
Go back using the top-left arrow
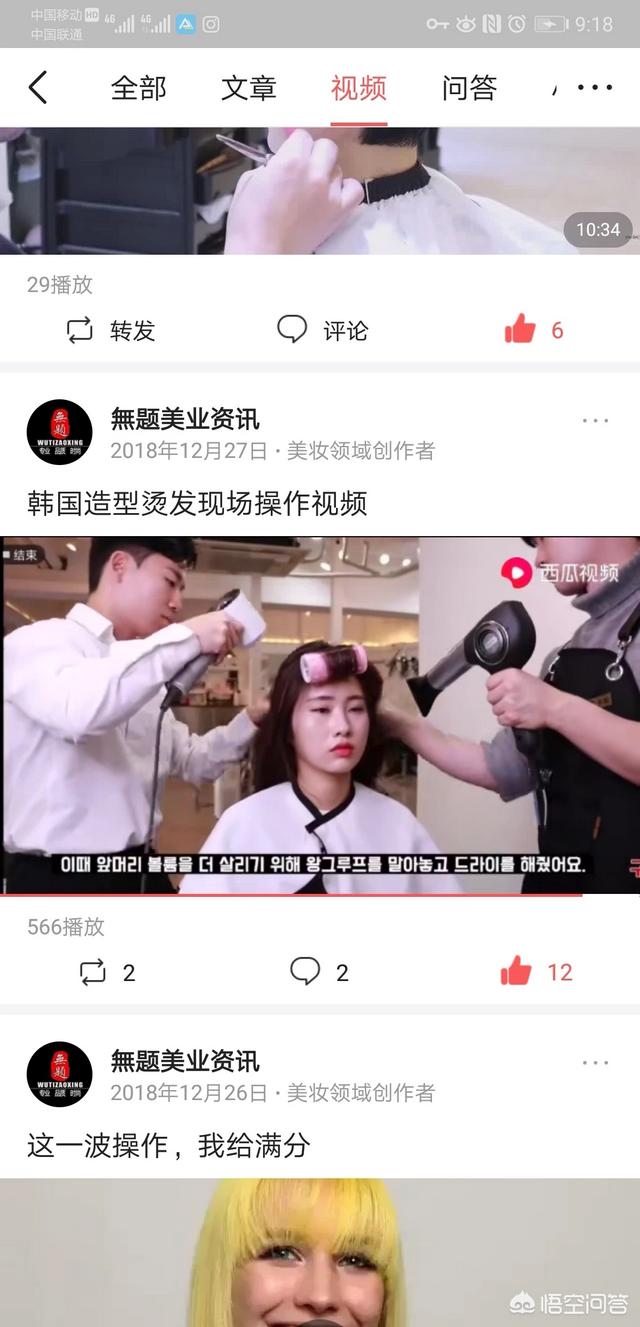[38, 88]
